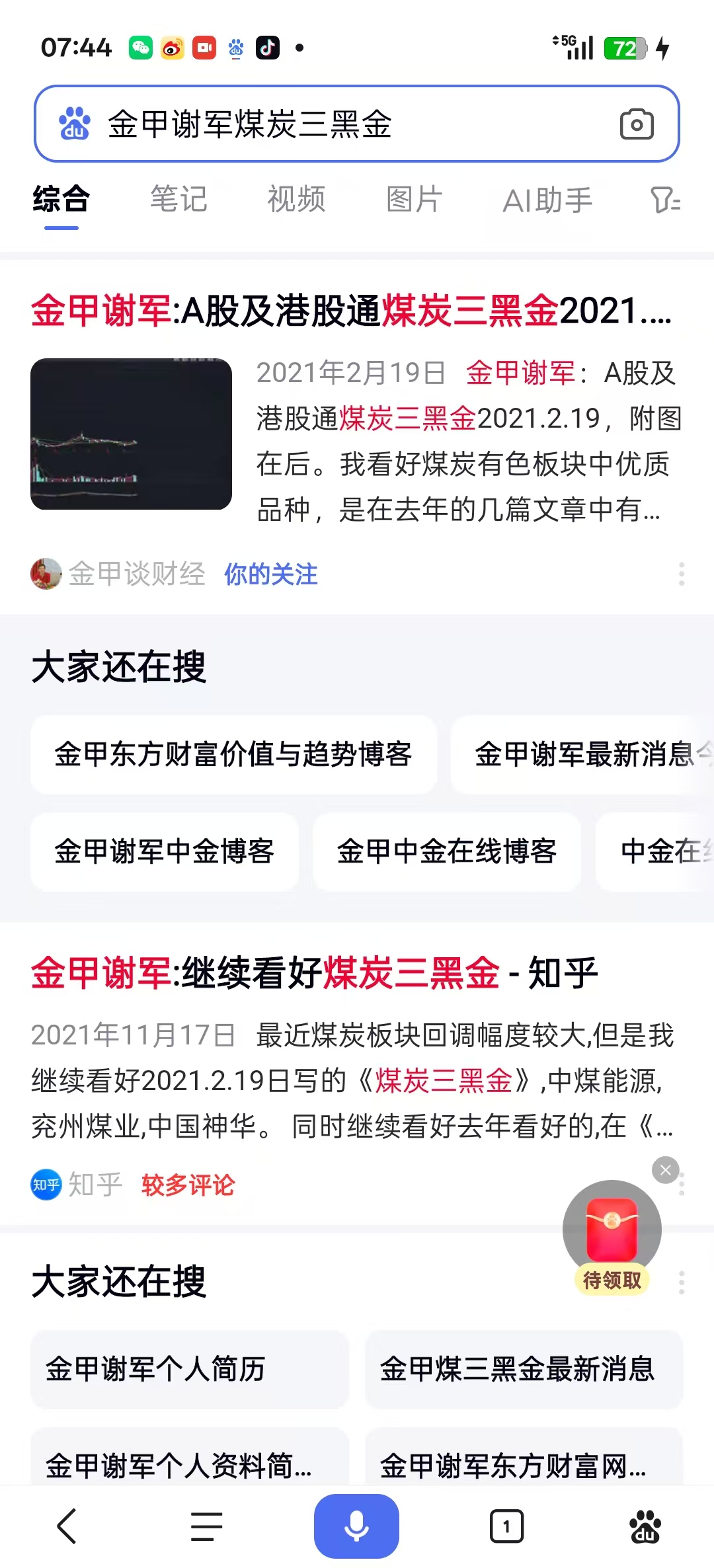Switch to the 图片 tab
This screenshot has height=1568, width=714.
click(414, 200)
